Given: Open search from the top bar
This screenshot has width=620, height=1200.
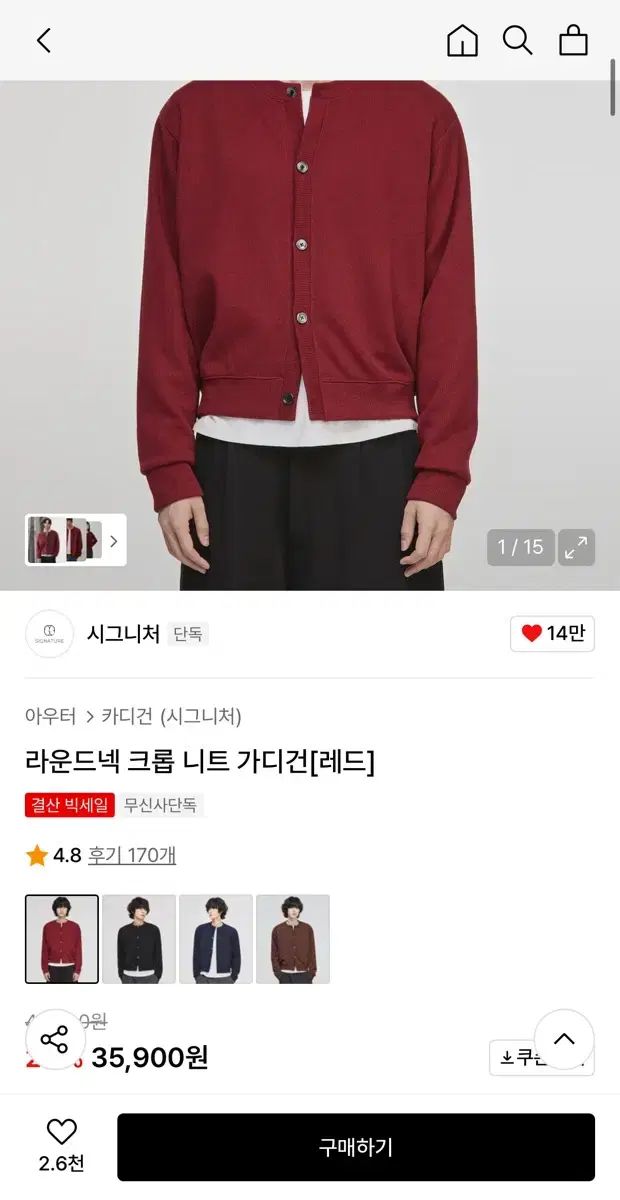Looking at the screenshot, I should [517, 40].
